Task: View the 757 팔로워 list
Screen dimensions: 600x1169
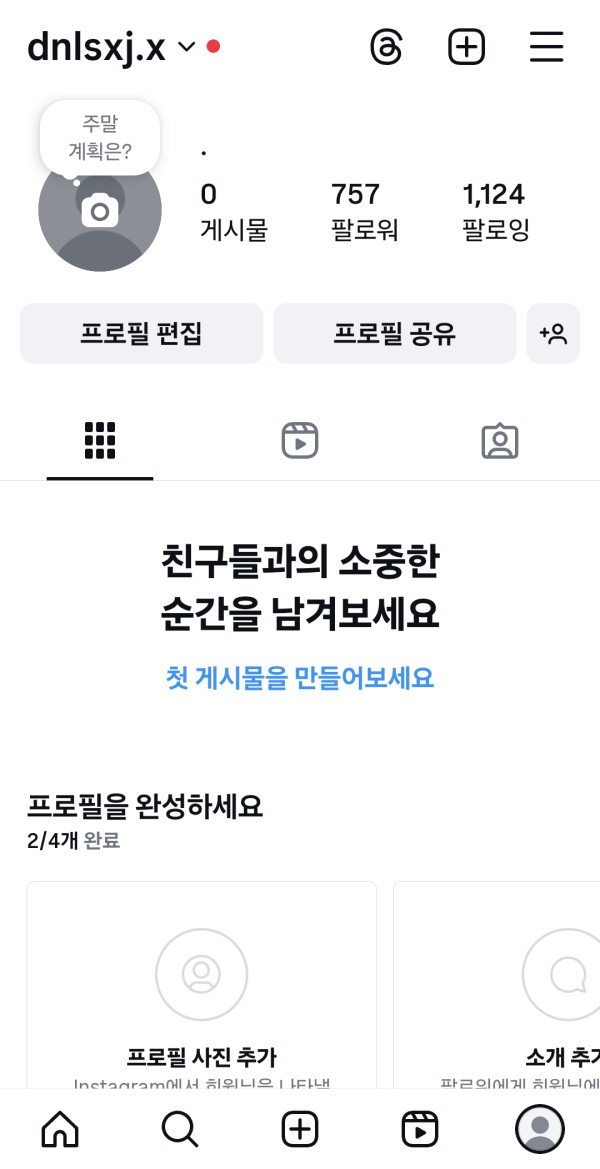Action: point(363,211)
